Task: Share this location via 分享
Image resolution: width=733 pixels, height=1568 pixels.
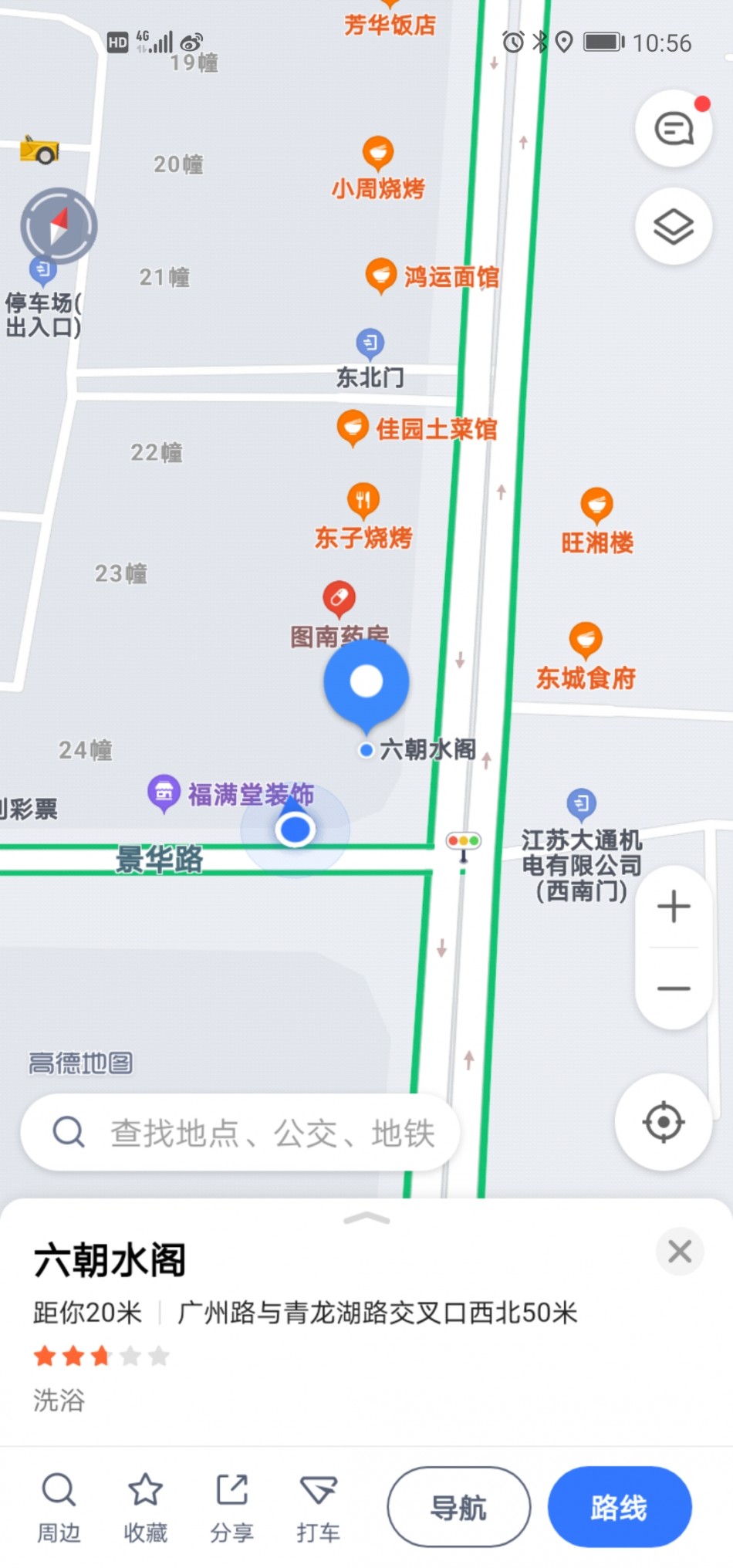Action: tap(231, 1507)
